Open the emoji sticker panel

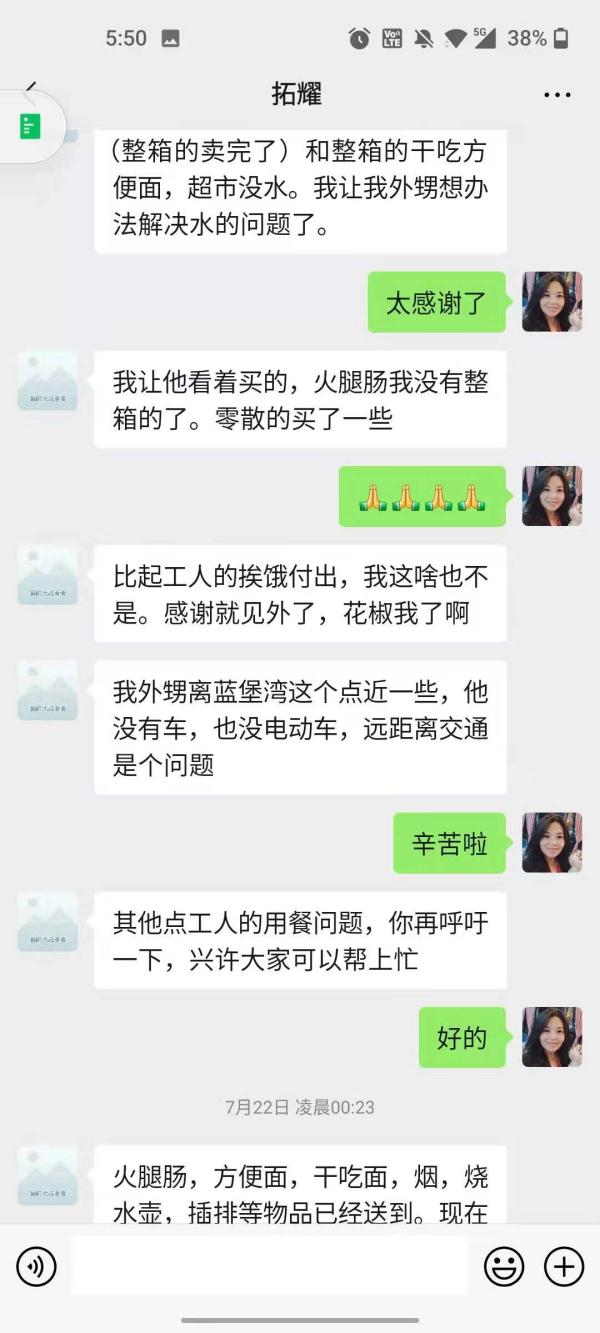[504, 1267]
